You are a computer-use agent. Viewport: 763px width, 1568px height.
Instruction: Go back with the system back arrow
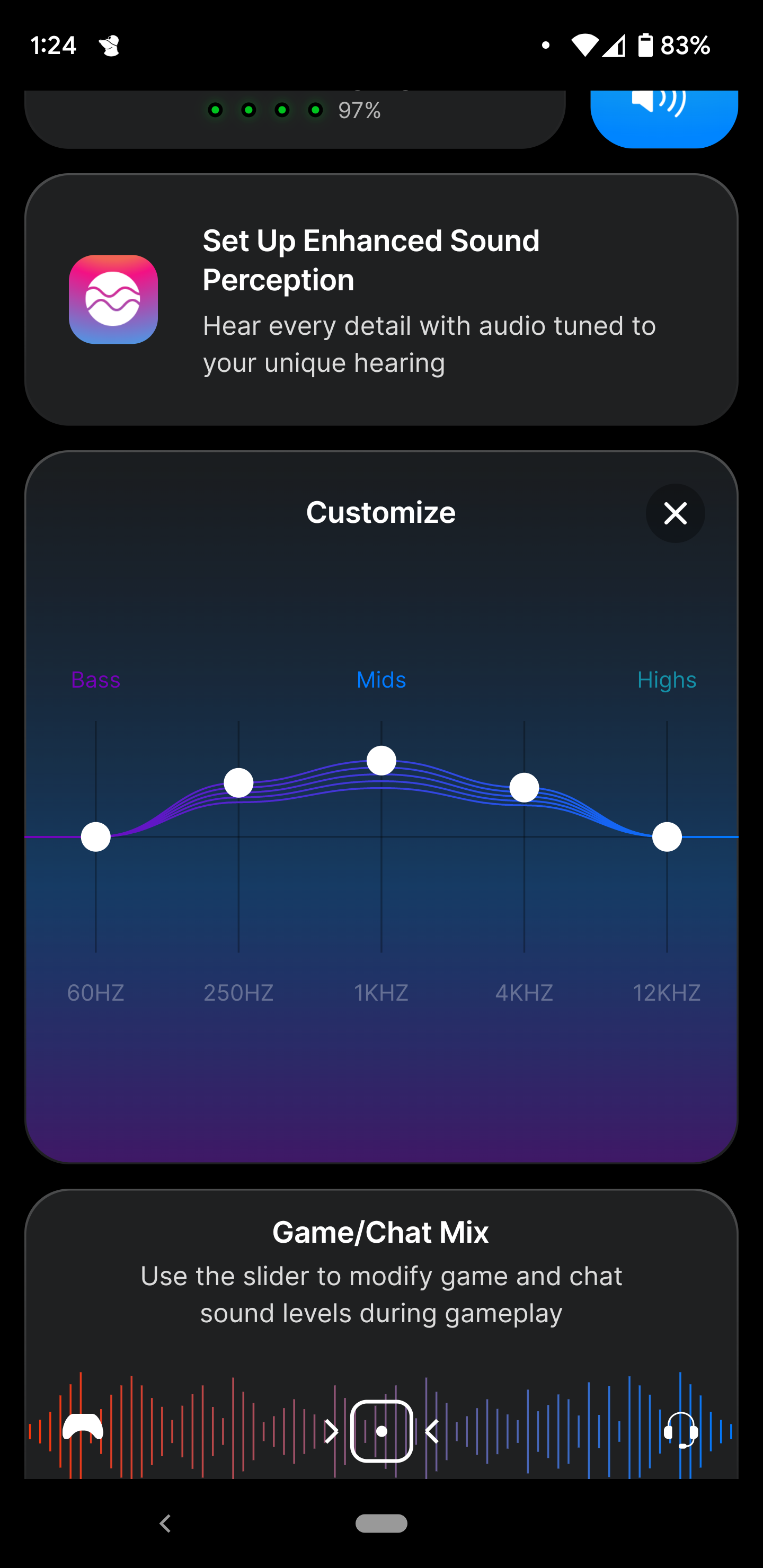pos(165,1524)
